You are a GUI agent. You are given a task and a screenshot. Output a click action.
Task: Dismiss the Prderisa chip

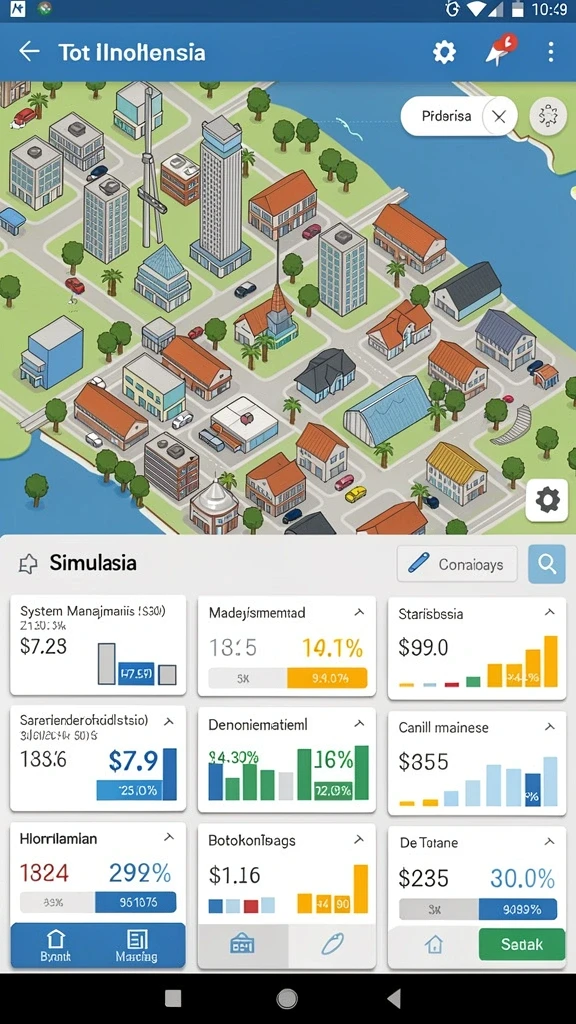499,117
